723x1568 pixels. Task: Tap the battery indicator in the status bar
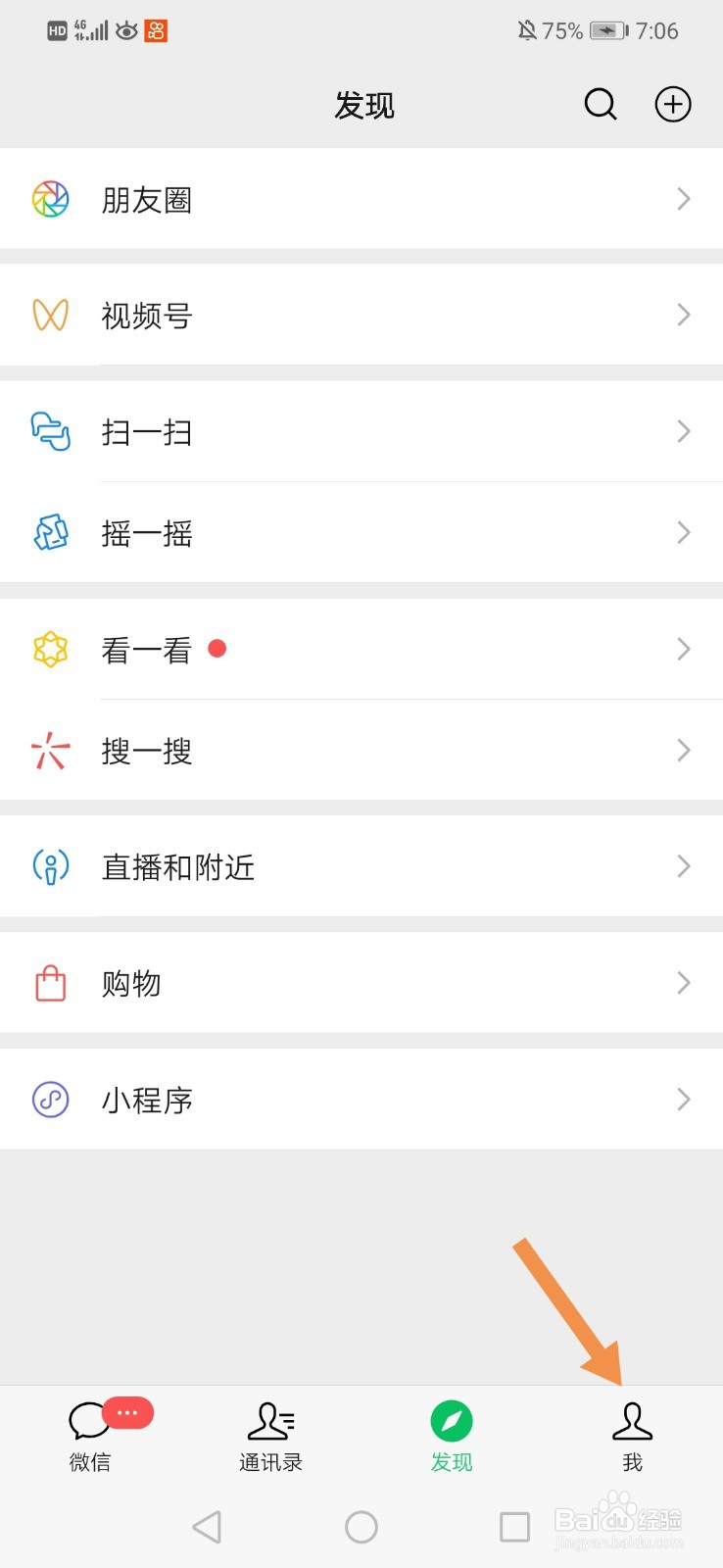(610, 30)
